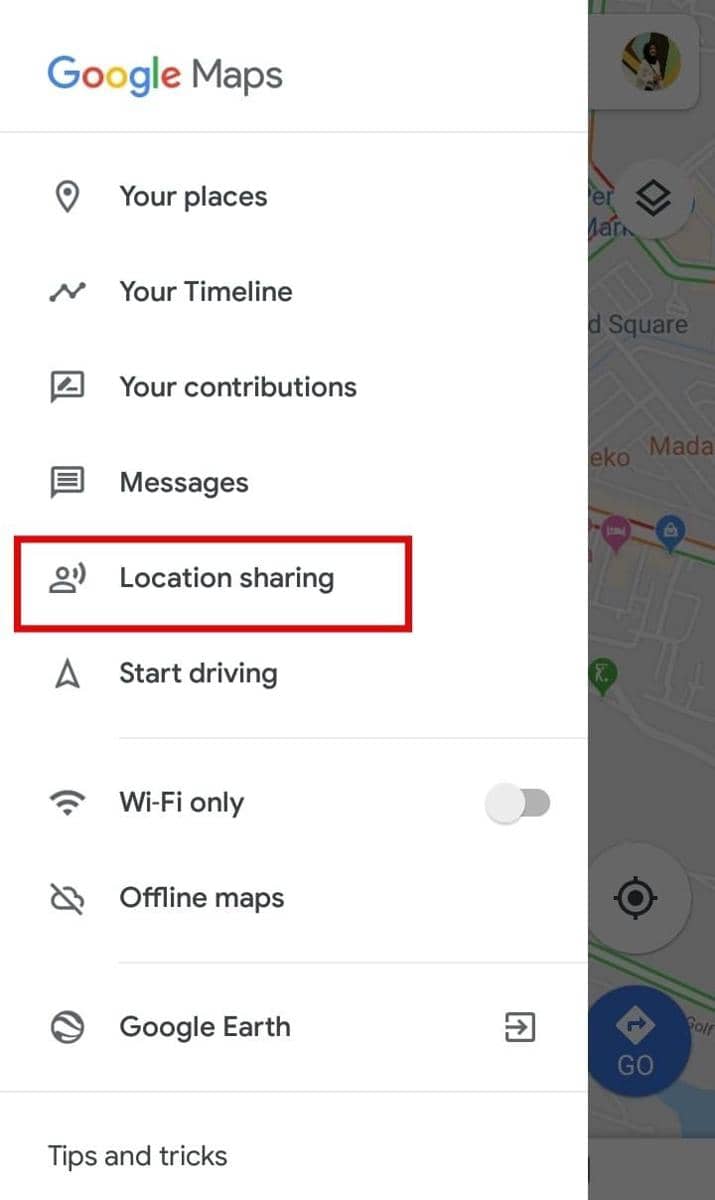Viewport: 715px width, 1200px height.
Task: Open Offline maps
Action: [x=201, y=898]
